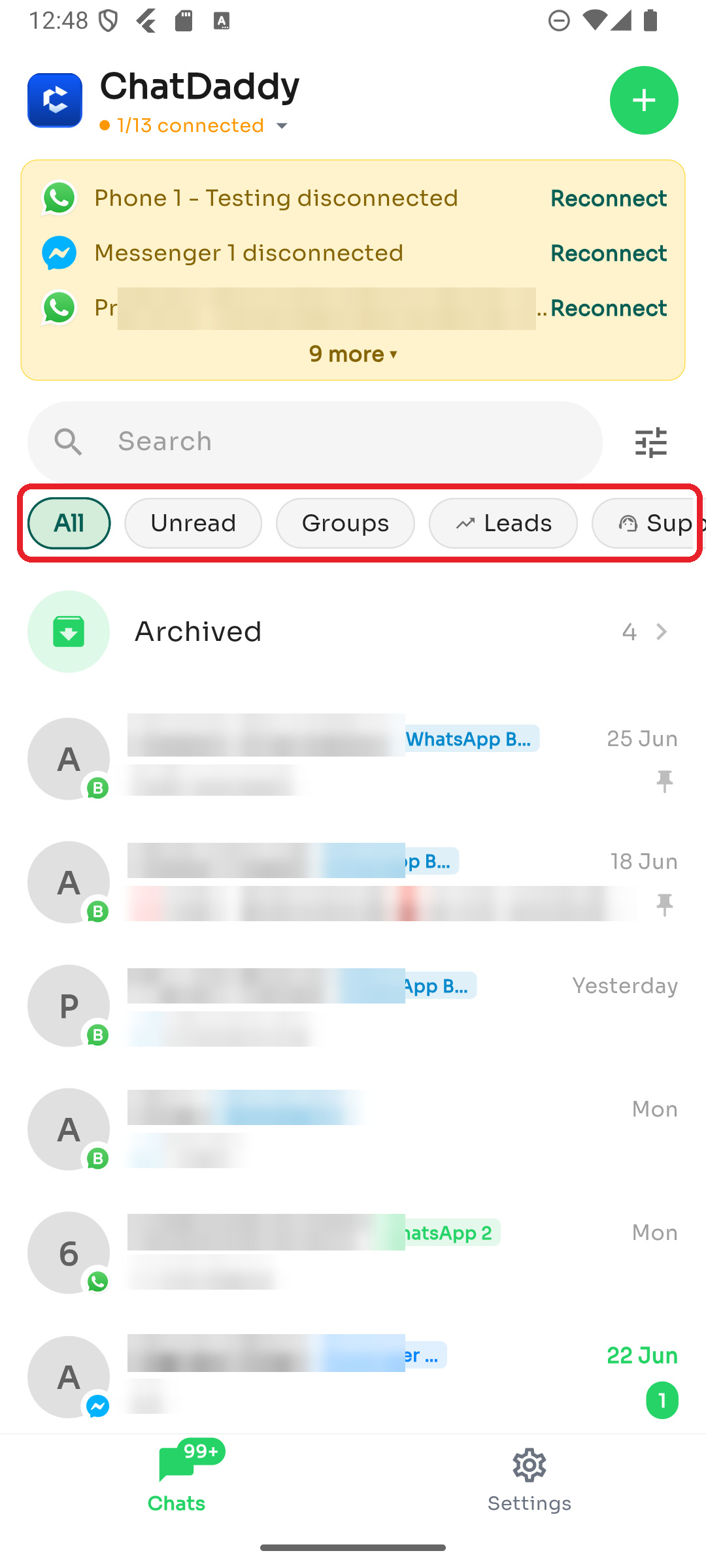Image resolution: width=706 pixels, height=1568 pixels.
Task: Tap the green plus button
Action: pos(644,100)
